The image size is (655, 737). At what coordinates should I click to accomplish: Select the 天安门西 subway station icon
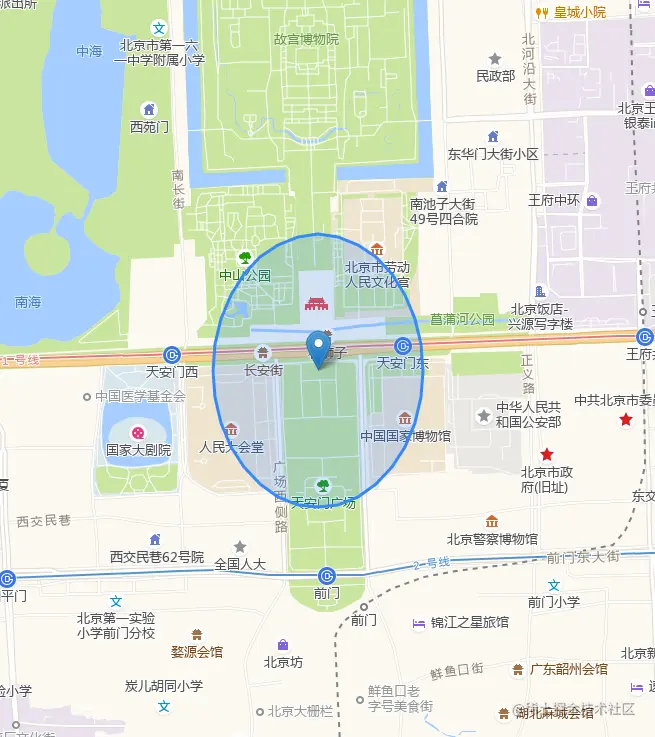(x=173, y=354)
